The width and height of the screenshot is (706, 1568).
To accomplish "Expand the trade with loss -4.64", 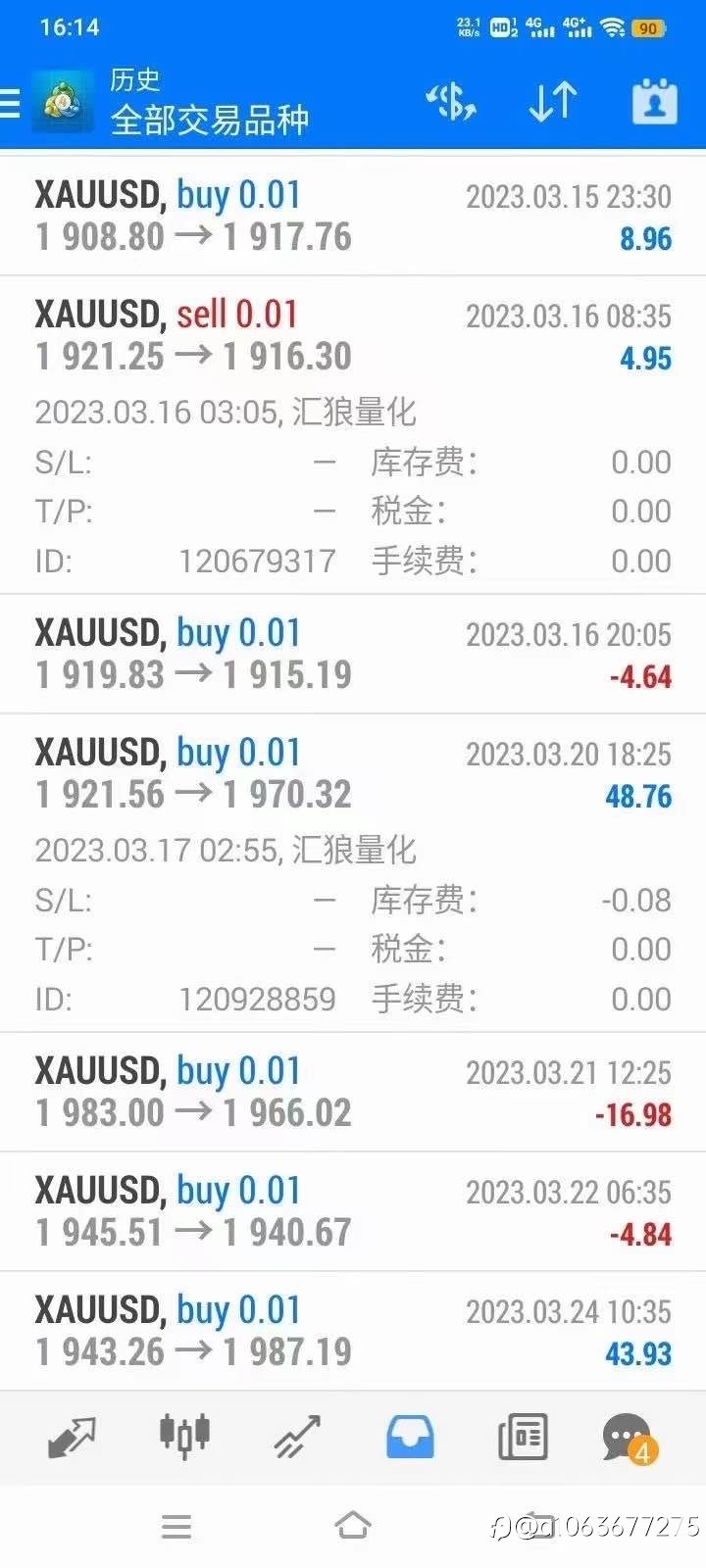I will [x=353, y=654].
